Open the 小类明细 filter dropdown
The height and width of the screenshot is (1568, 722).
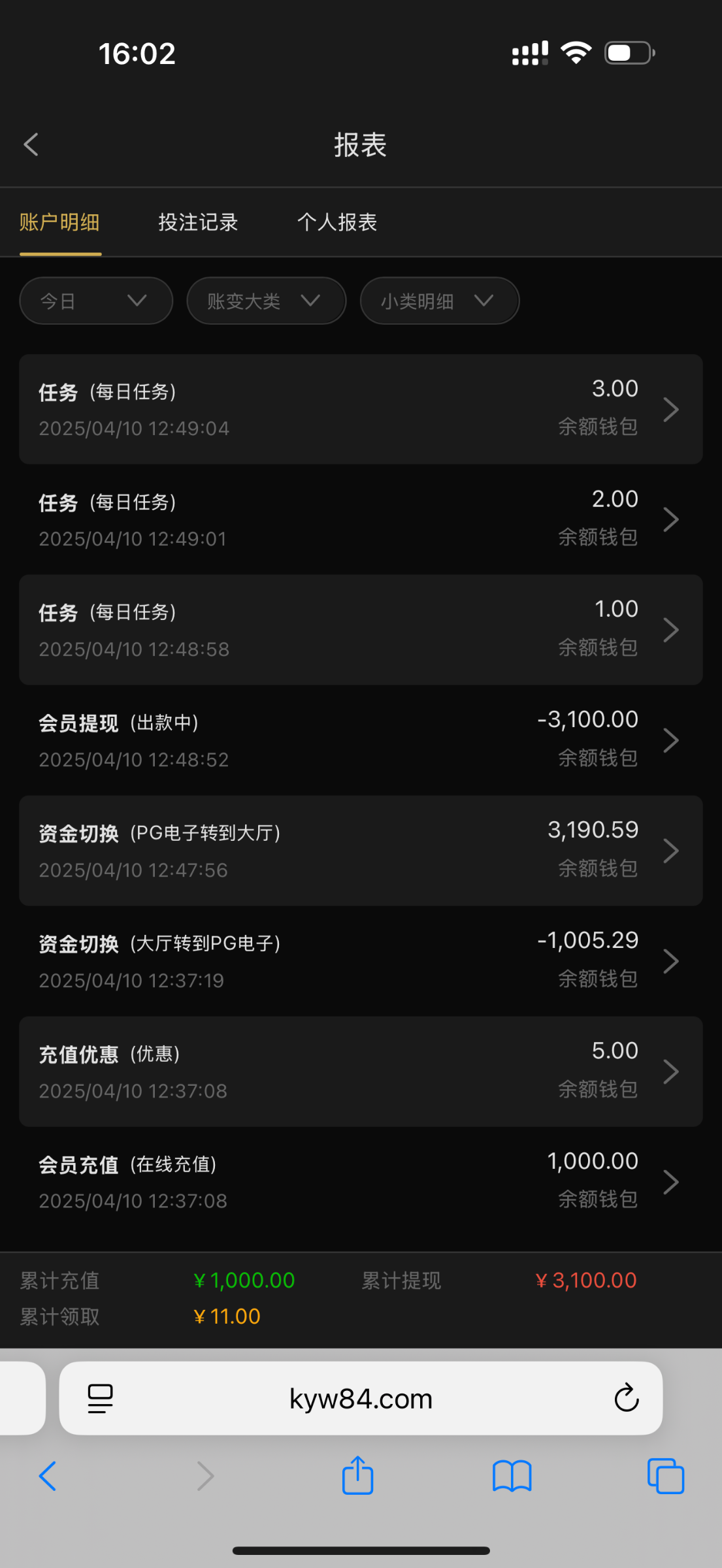point(439,301)
